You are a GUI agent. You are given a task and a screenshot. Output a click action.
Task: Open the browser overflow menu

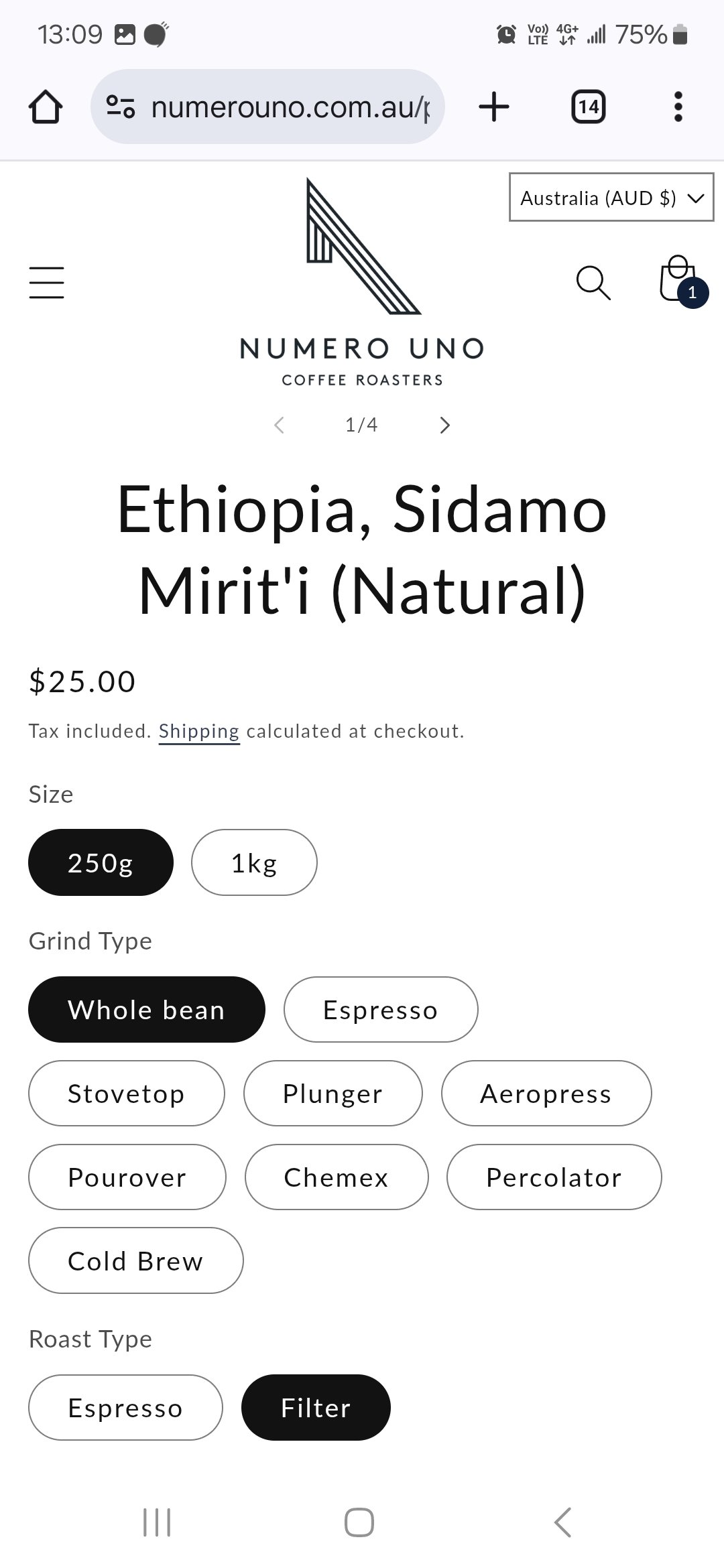pyautogui.click(x=678, y=107)
